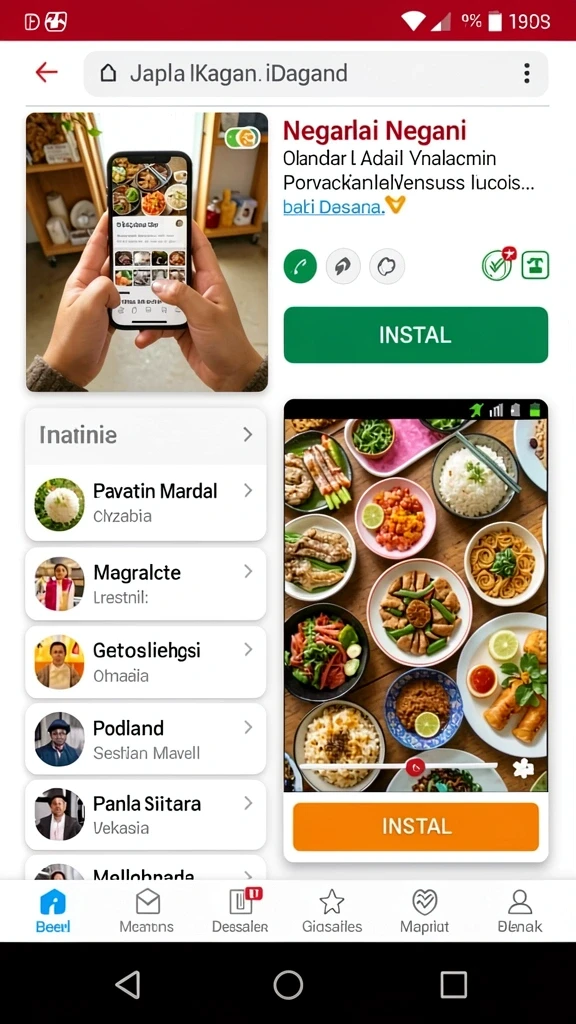The height and width of the screenshot is (1024, 576).
Task: Switch to the Giasailes tab
Action: tap(332, 911)
